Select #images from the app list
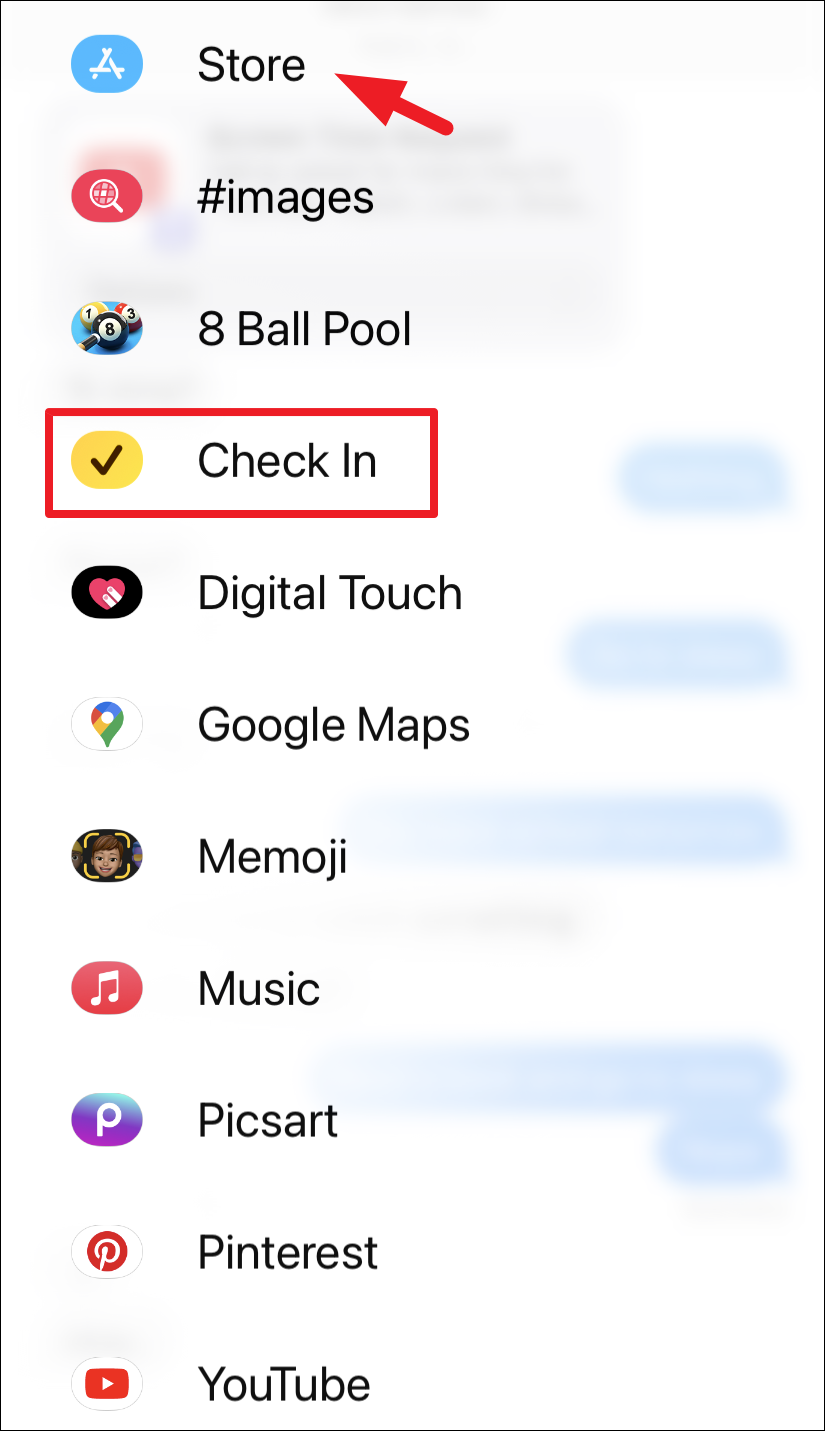 [x=285, y=197]
